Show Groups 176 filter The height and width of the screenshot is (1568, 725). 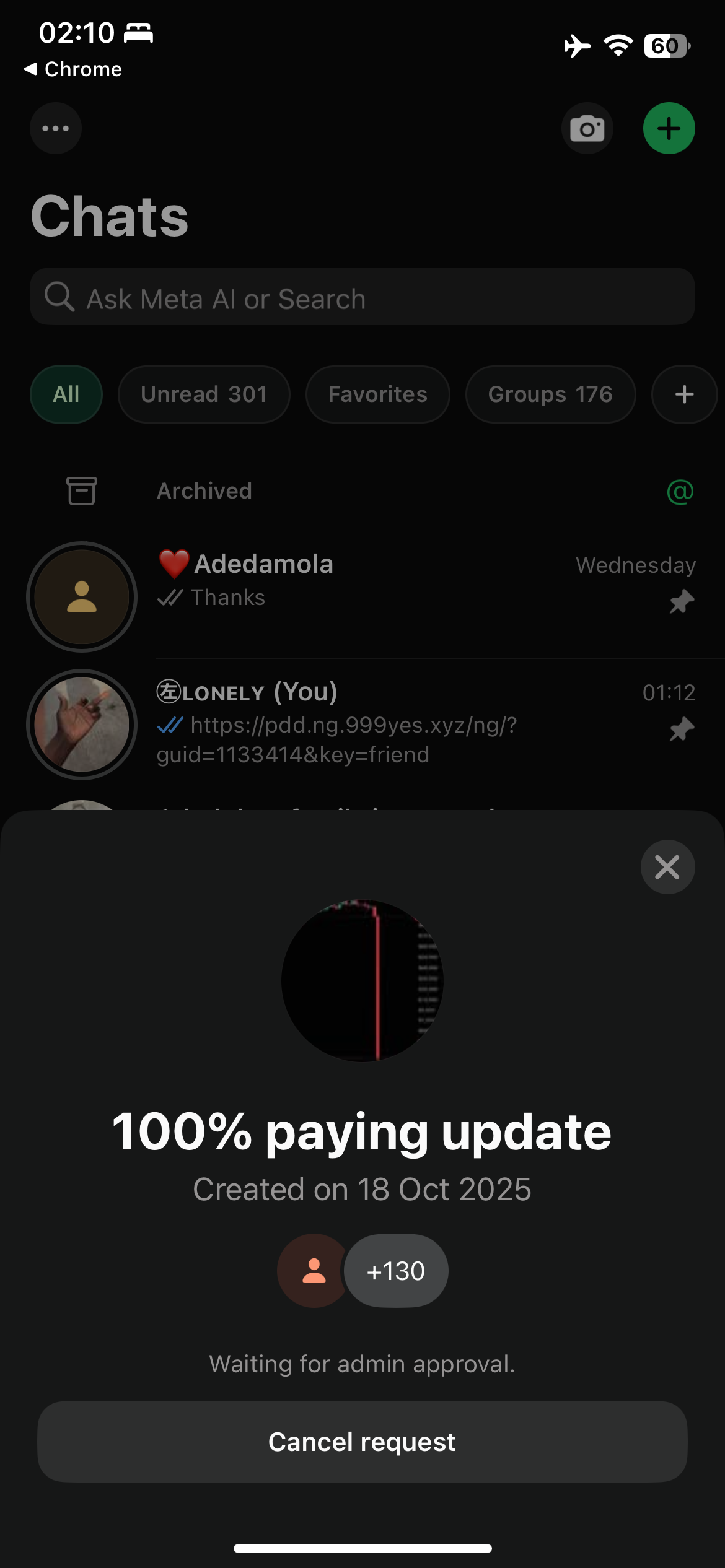click(x=550, y=394)
